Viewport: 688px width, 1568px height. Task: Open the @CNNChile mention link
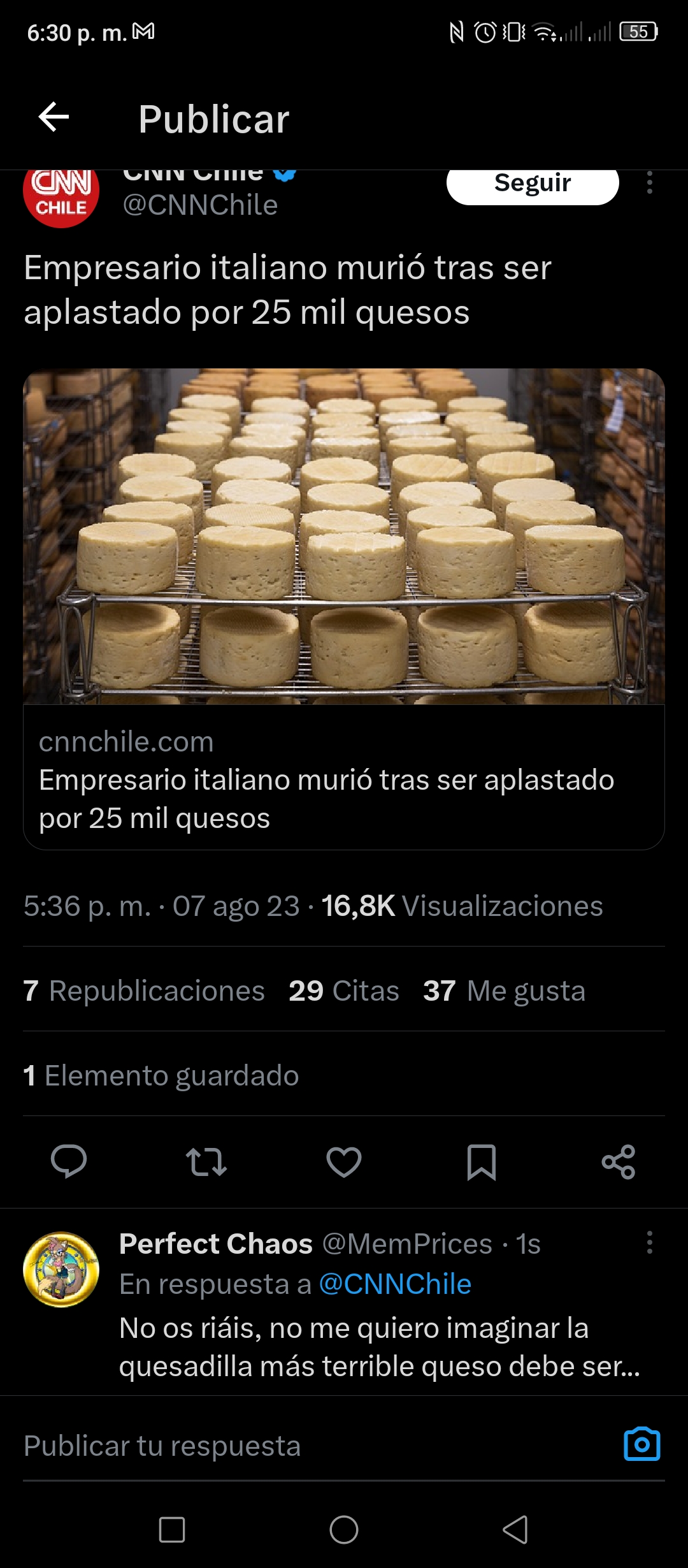coord(395,1284)
